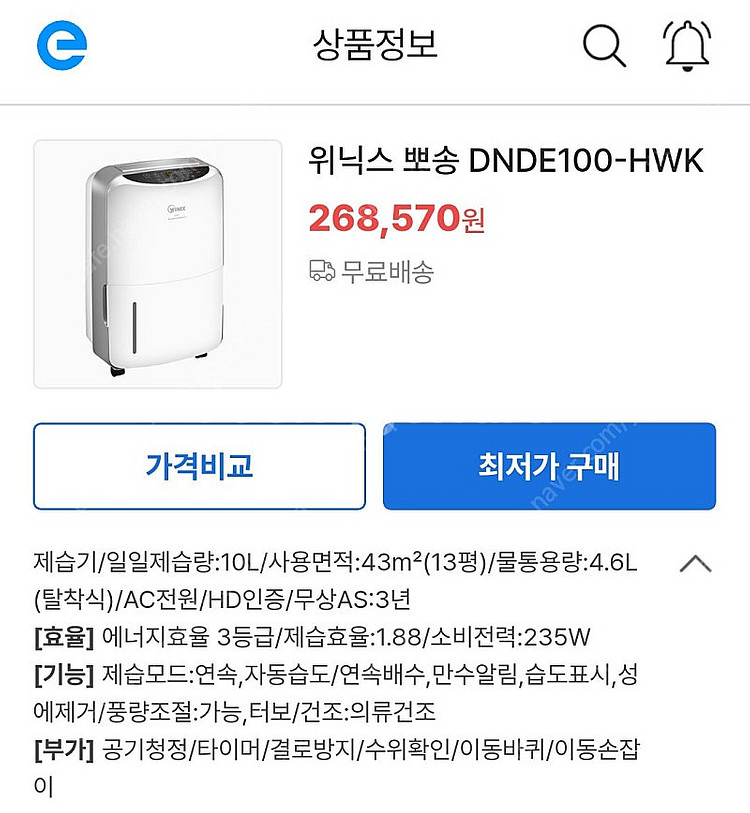Open the 가격비교 price comparison
The image size is (750, 813).
click(x=199, y=466)
